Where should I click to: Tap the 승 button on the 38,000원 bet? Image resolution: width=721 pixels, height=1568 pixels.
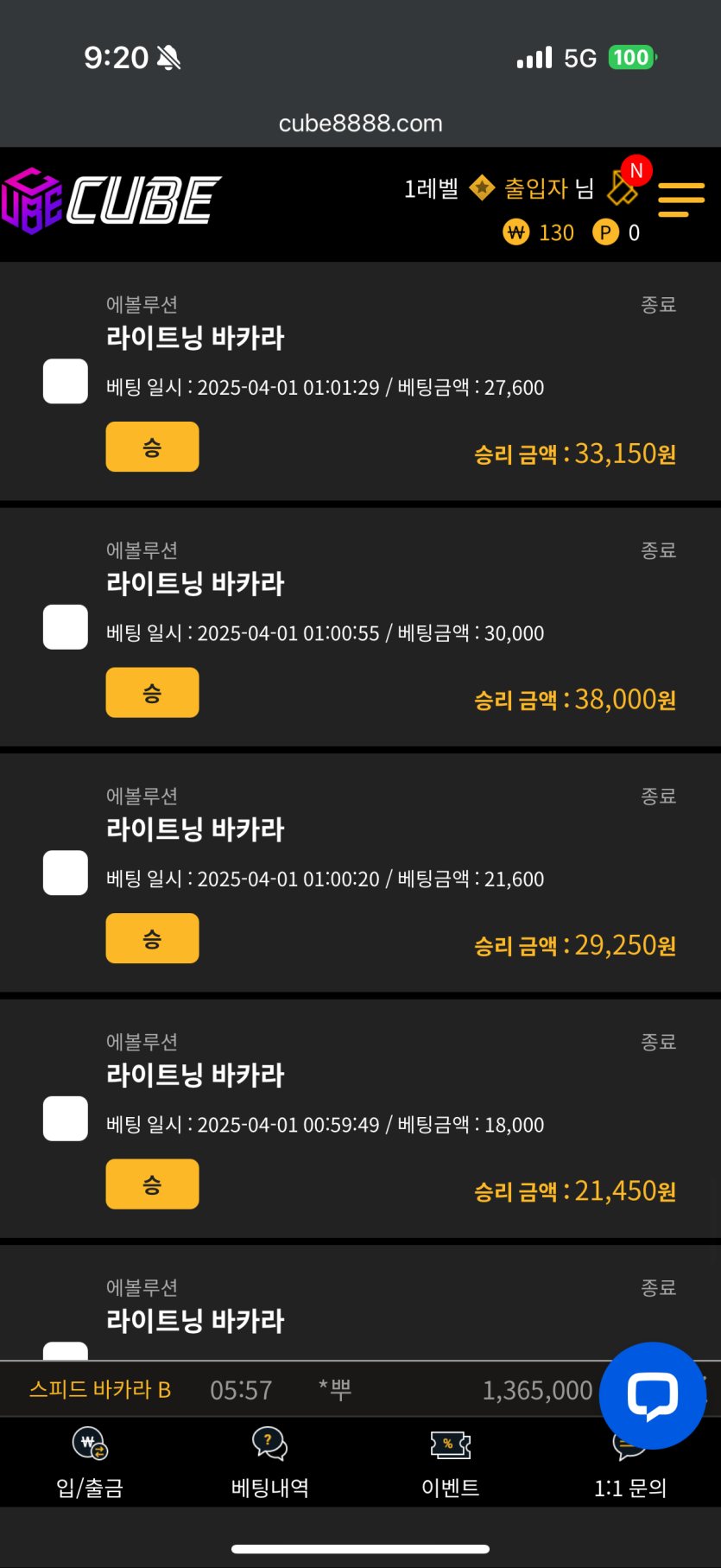[x=152, y=693]
